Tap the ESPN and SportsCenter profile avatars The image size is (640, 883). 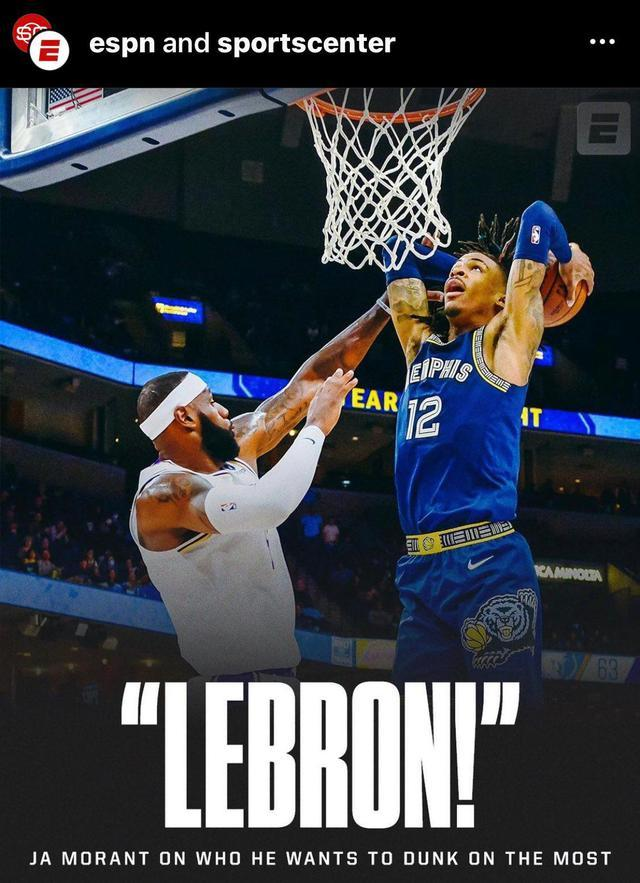(40, 42)
